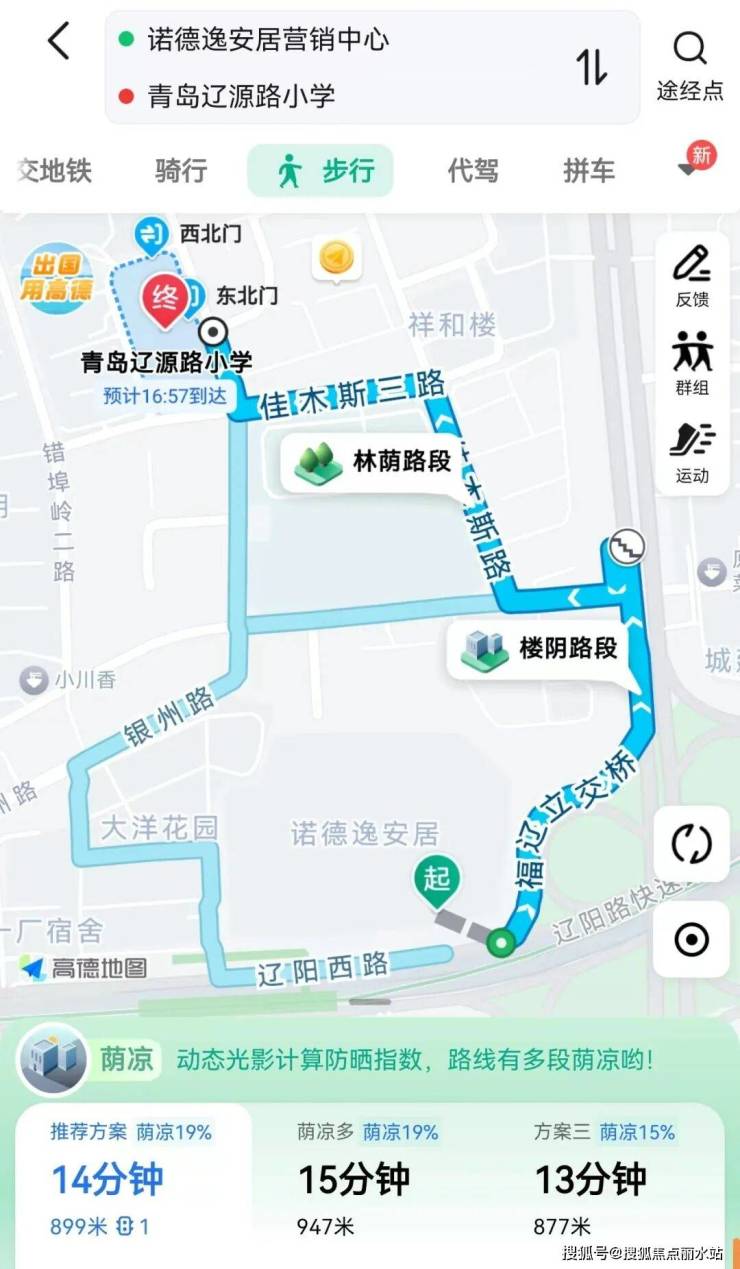740x1269 pixels.
Task: Open the 反馈 feedback tool
Action: (691, 274)
